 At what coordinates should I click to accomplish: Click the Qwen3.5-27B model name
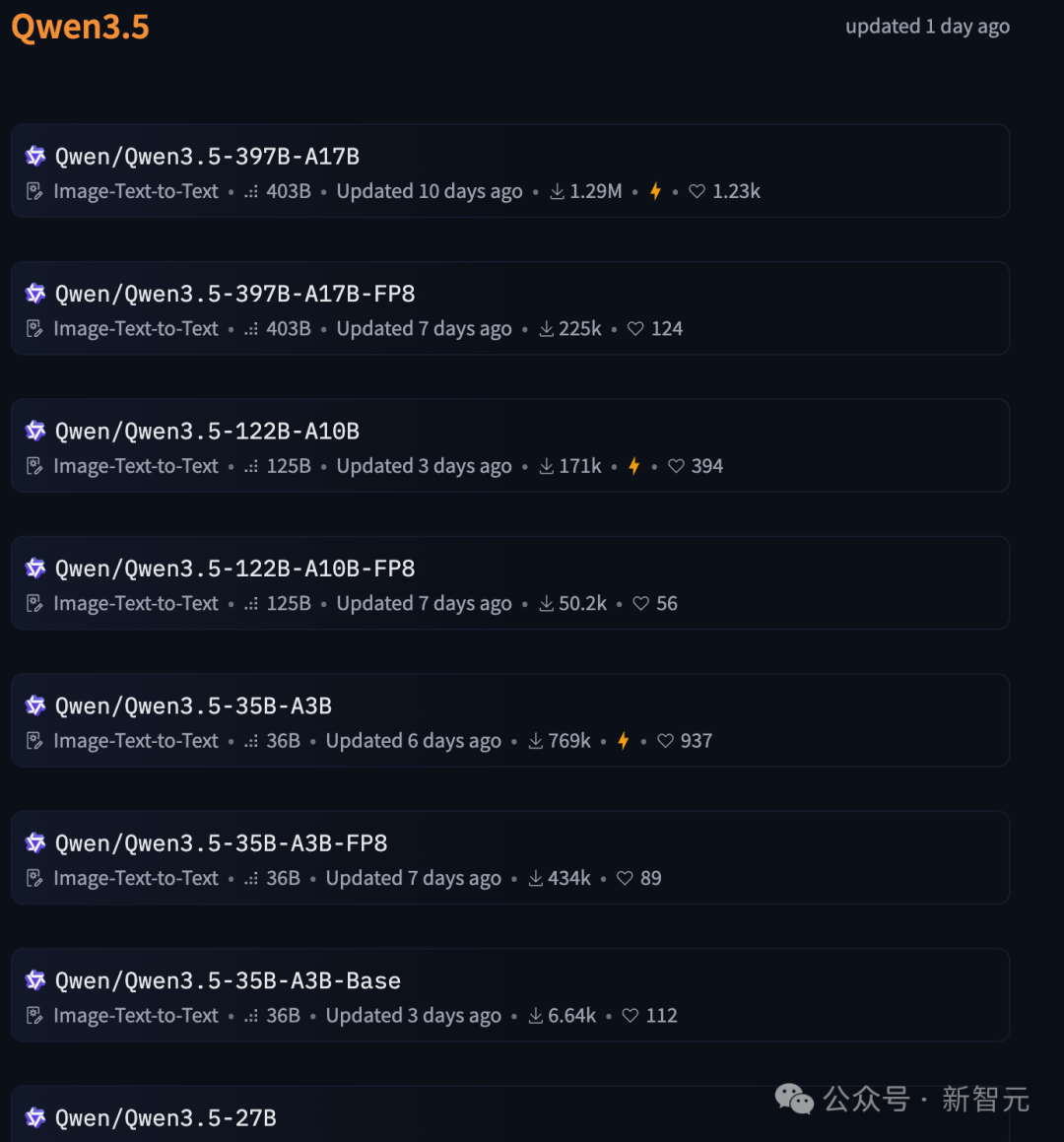(166, 1117)
